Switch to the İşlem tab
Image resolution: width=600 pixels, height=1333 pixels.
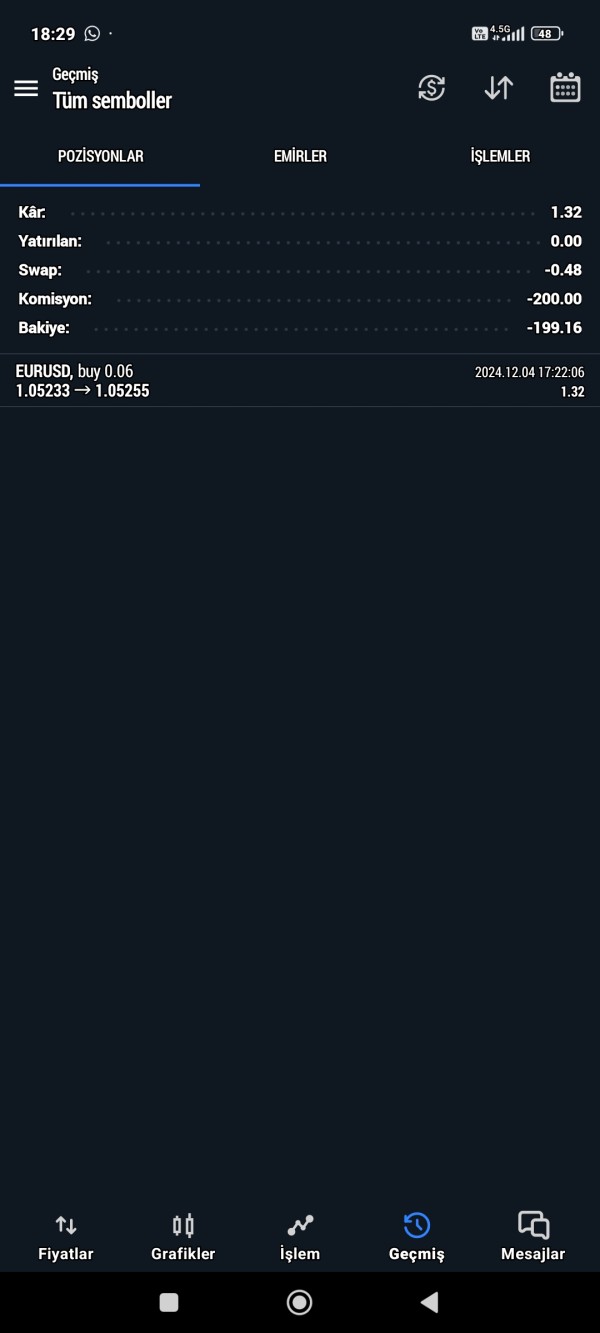[300, 1237]
